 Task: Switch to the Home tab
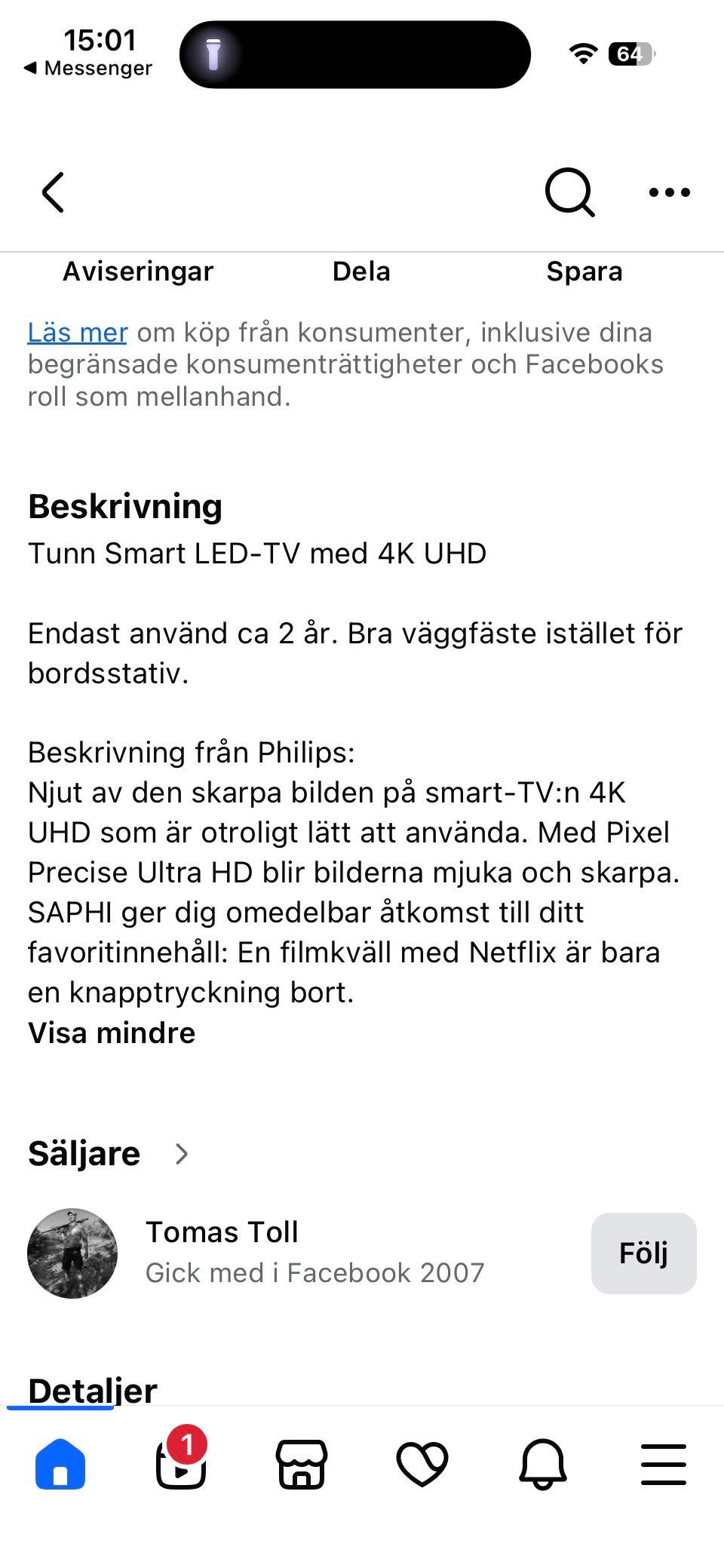pos(60,1465)
